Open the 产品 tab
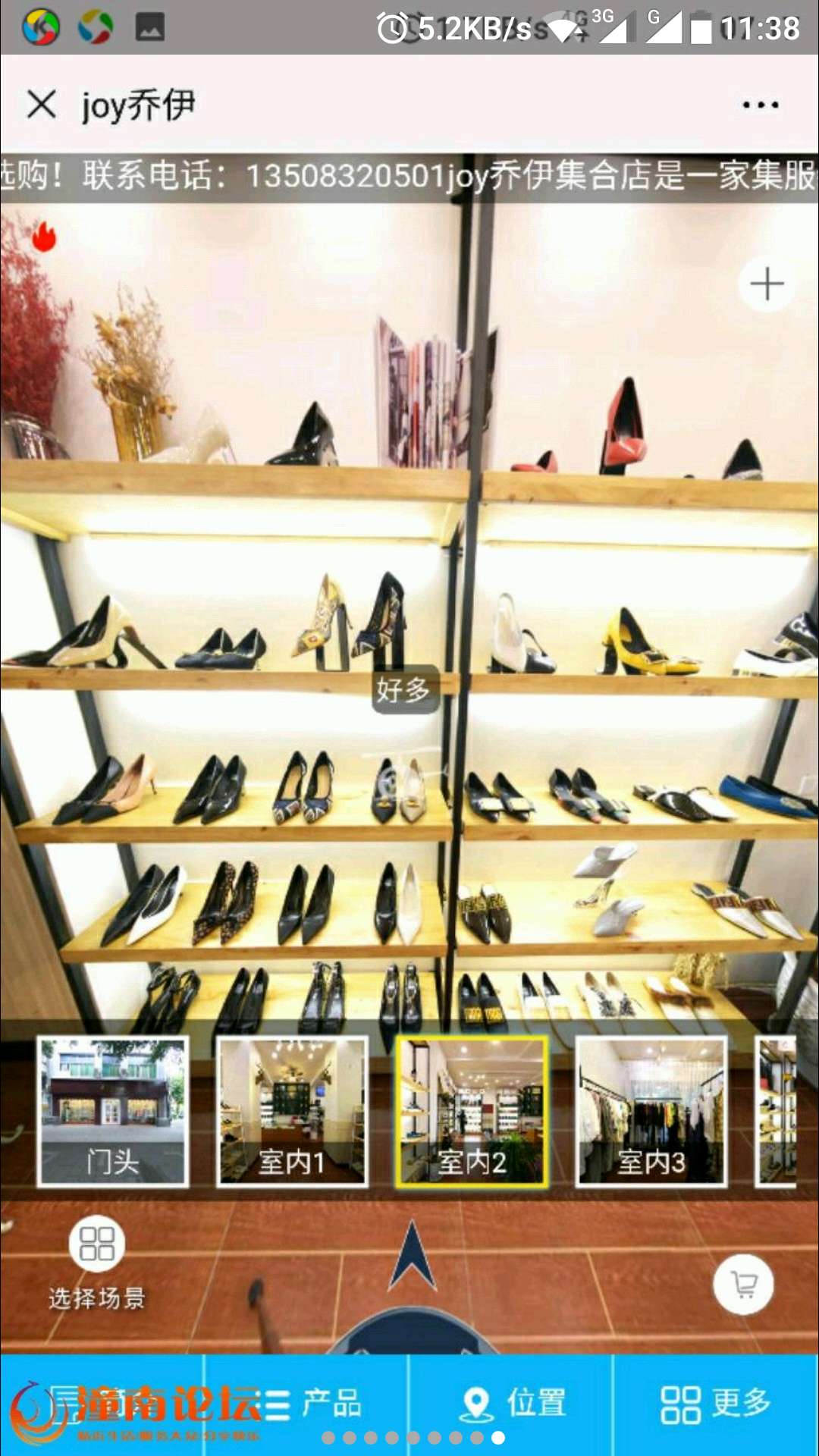This screenshot has height=1456, width=819. point(312,1404)
